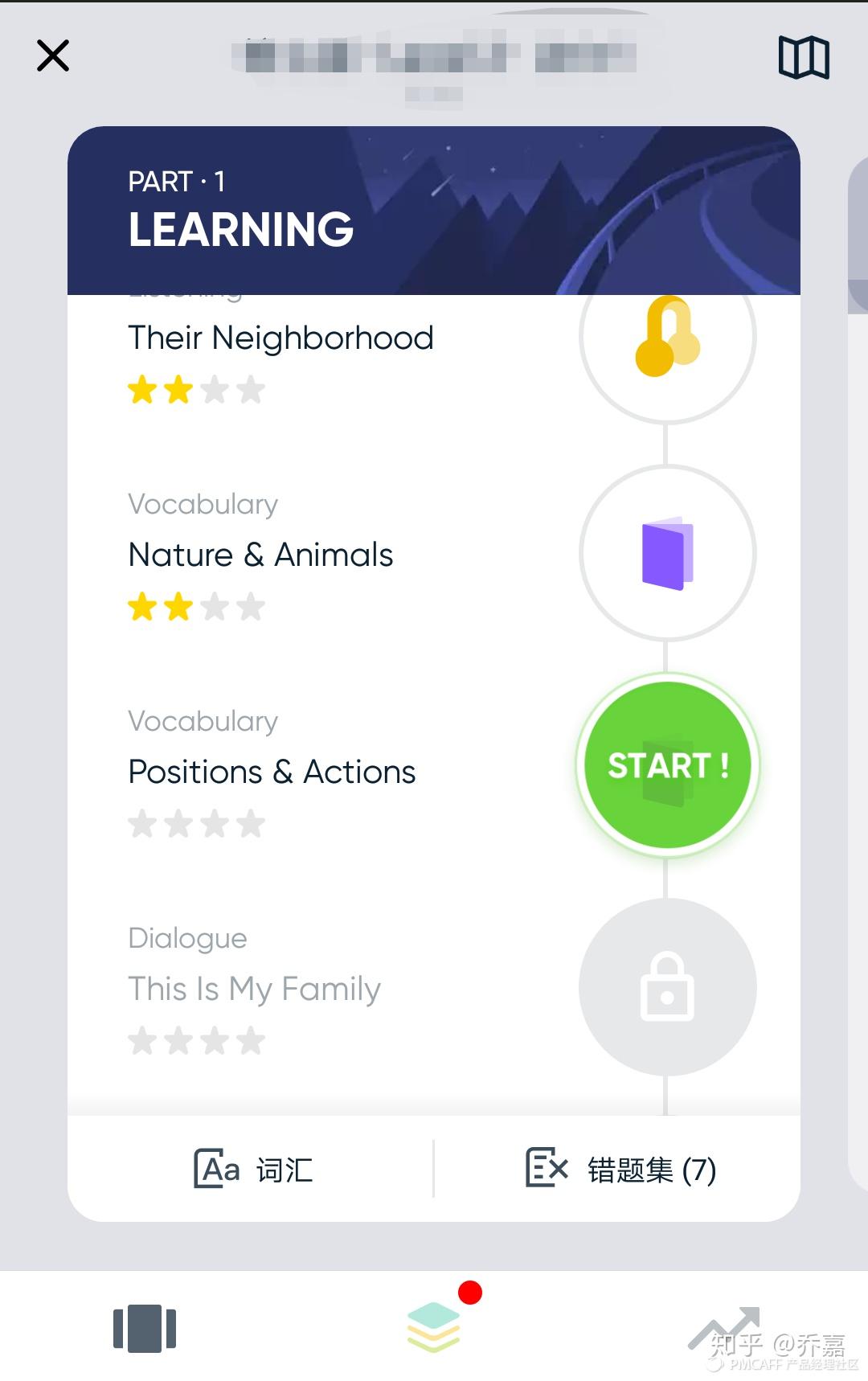
Task: Close the learning screen
Action: tap(53, 56)
